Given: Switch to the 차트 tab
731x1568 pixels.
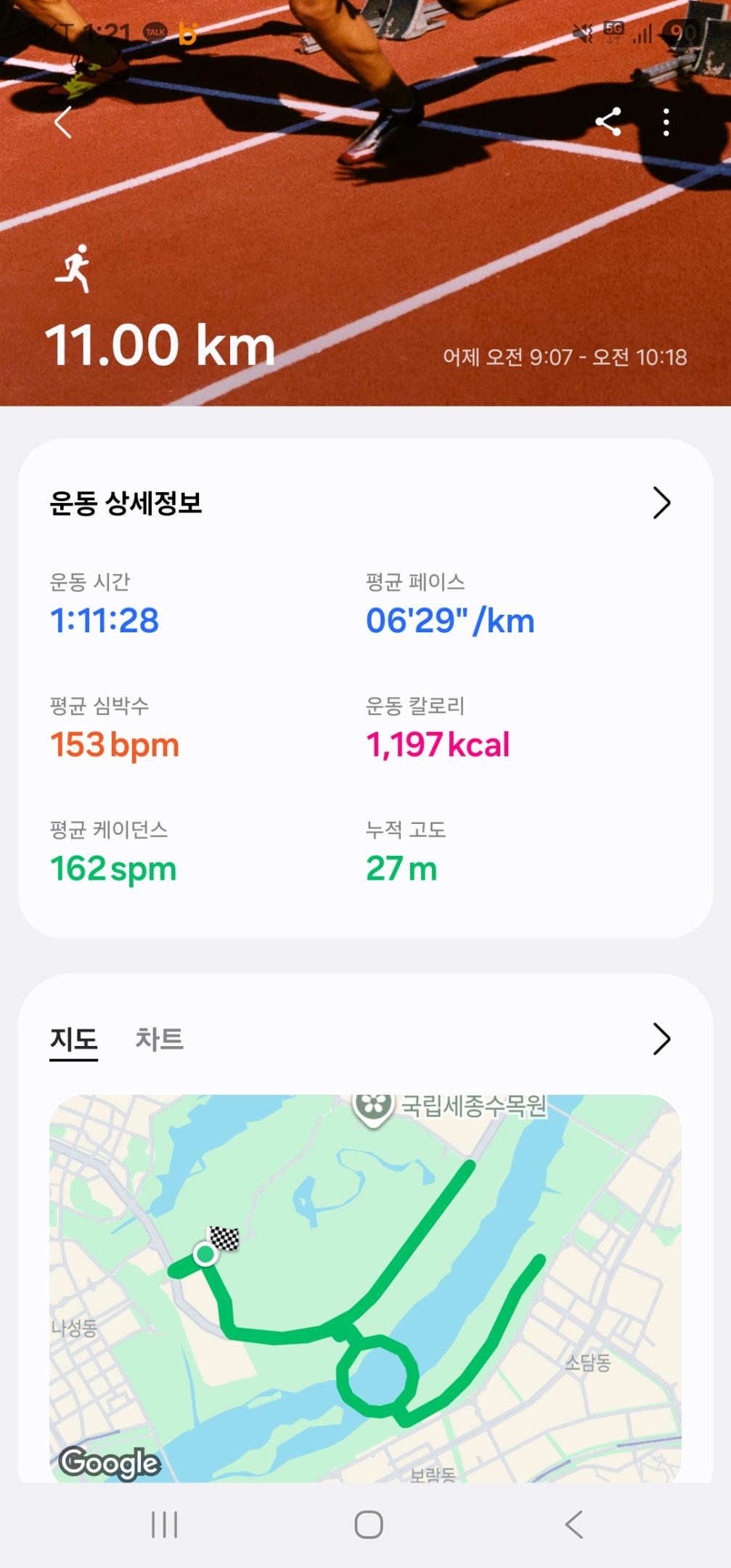Looking at the screenshot, I should point(159,1039).
